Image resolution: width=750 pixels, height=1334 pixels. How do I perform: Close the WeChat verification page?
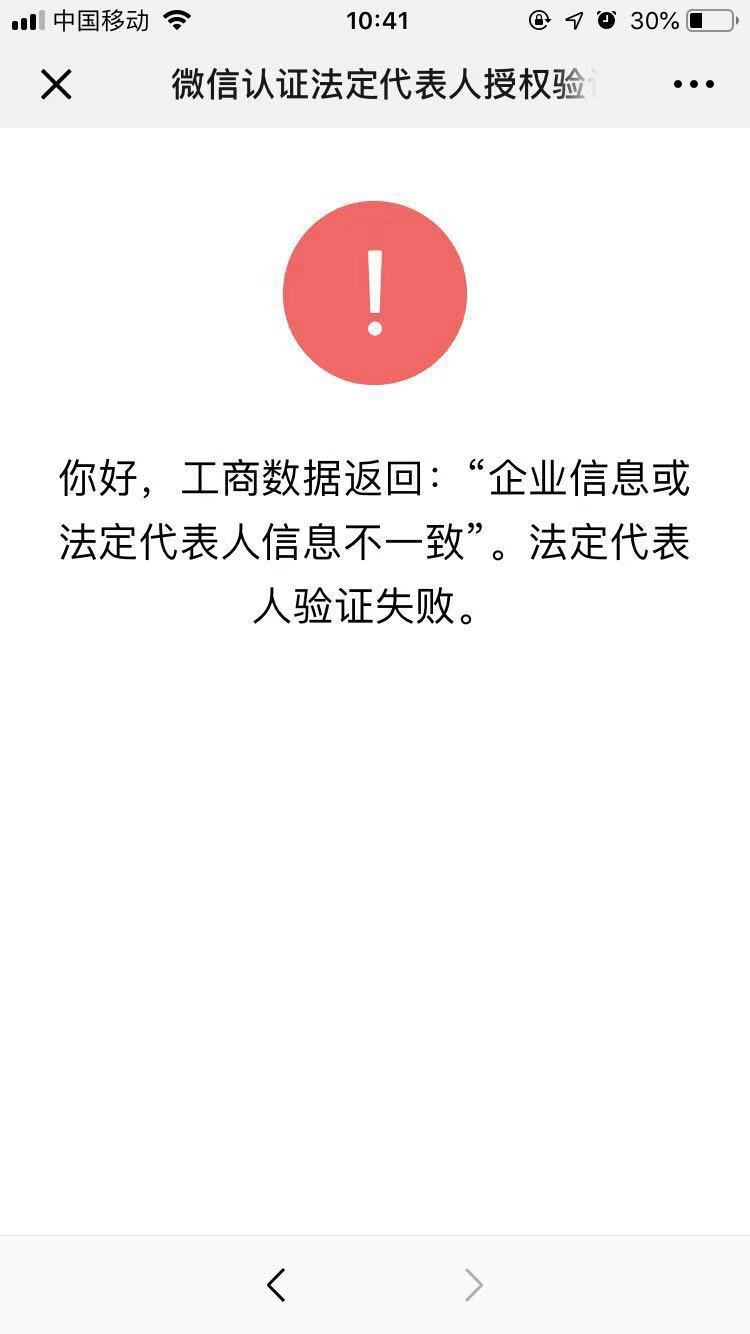click(x=56, y=85)
